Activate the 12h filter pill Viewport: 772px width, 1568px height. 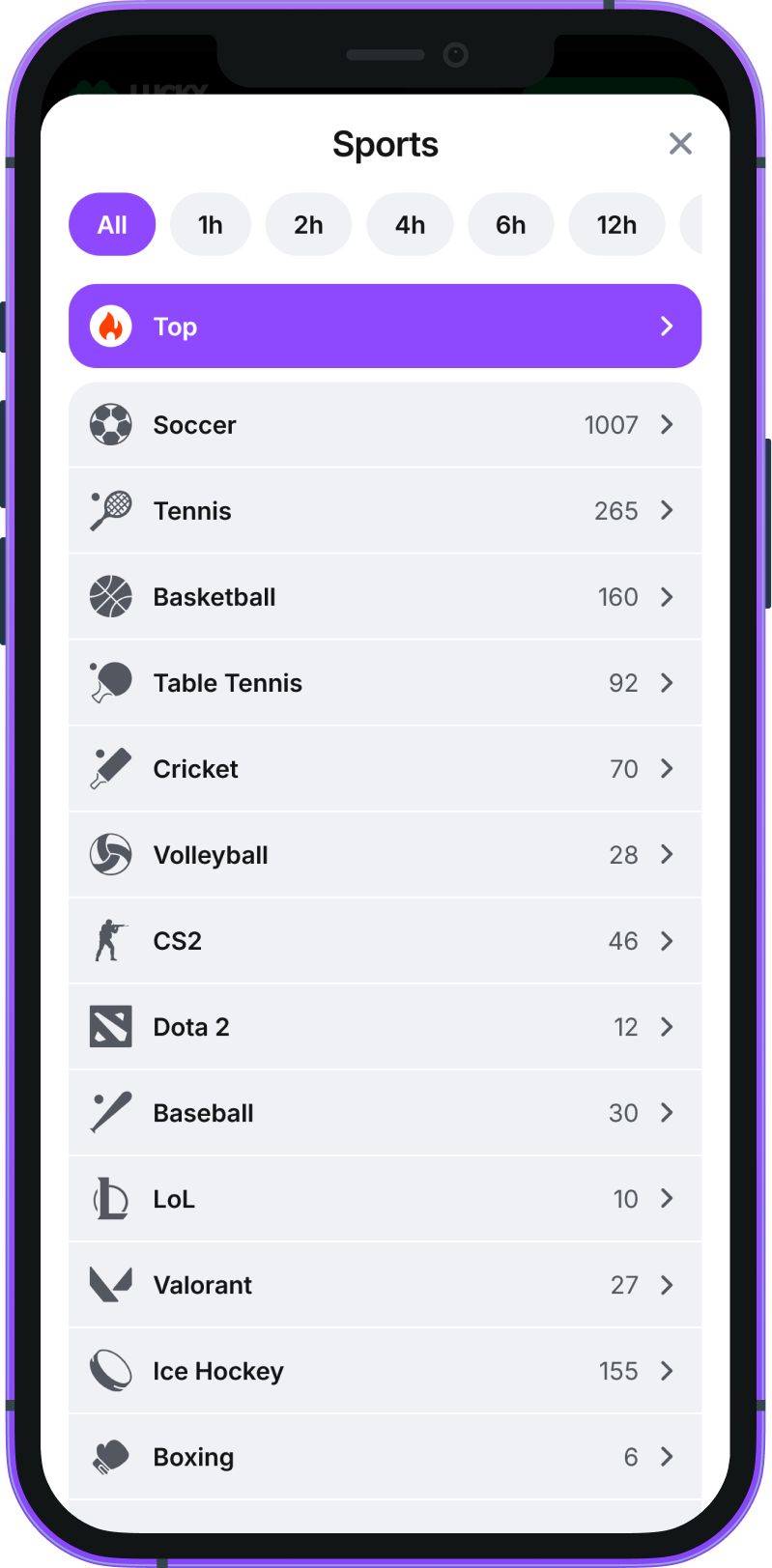(616, 224)
